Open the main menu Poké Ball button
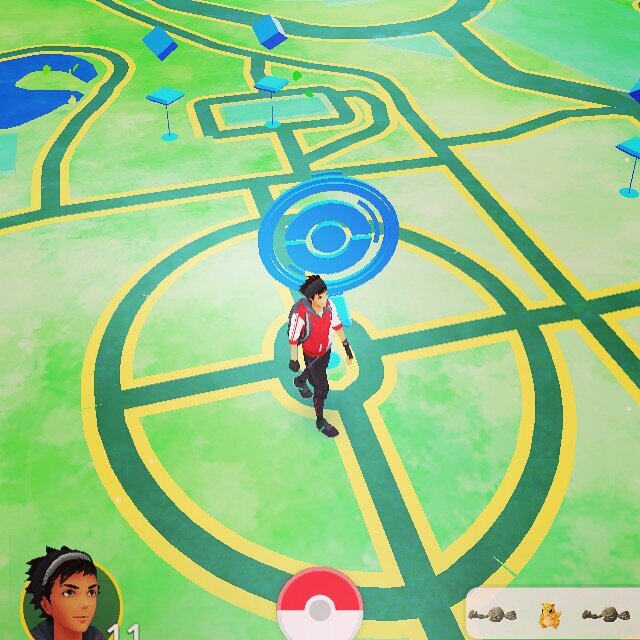This screenshot has height=640, width=640. [x=320, y=608]
